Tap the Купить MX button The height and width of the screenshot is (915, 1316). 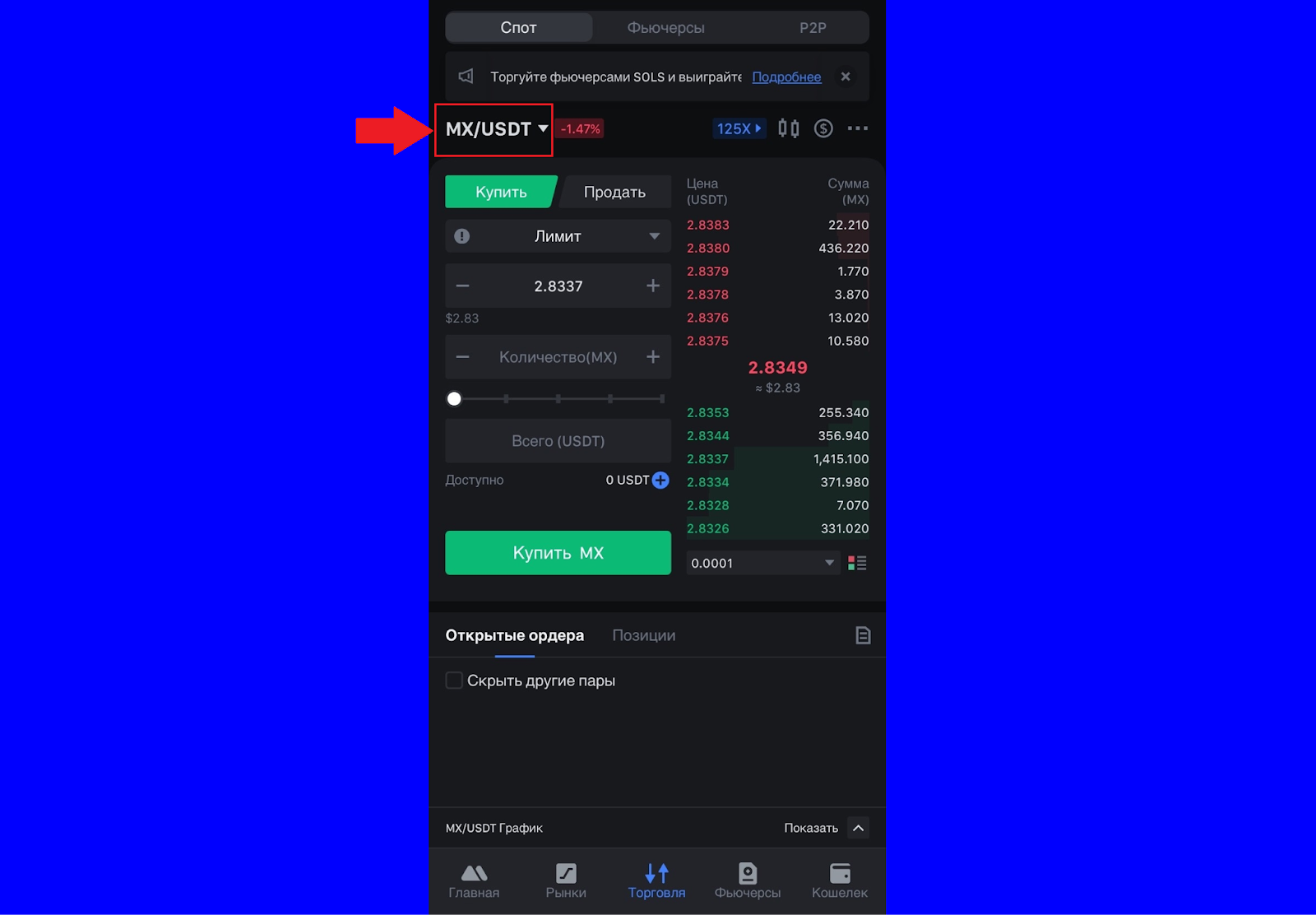click(x=558, y=553)
